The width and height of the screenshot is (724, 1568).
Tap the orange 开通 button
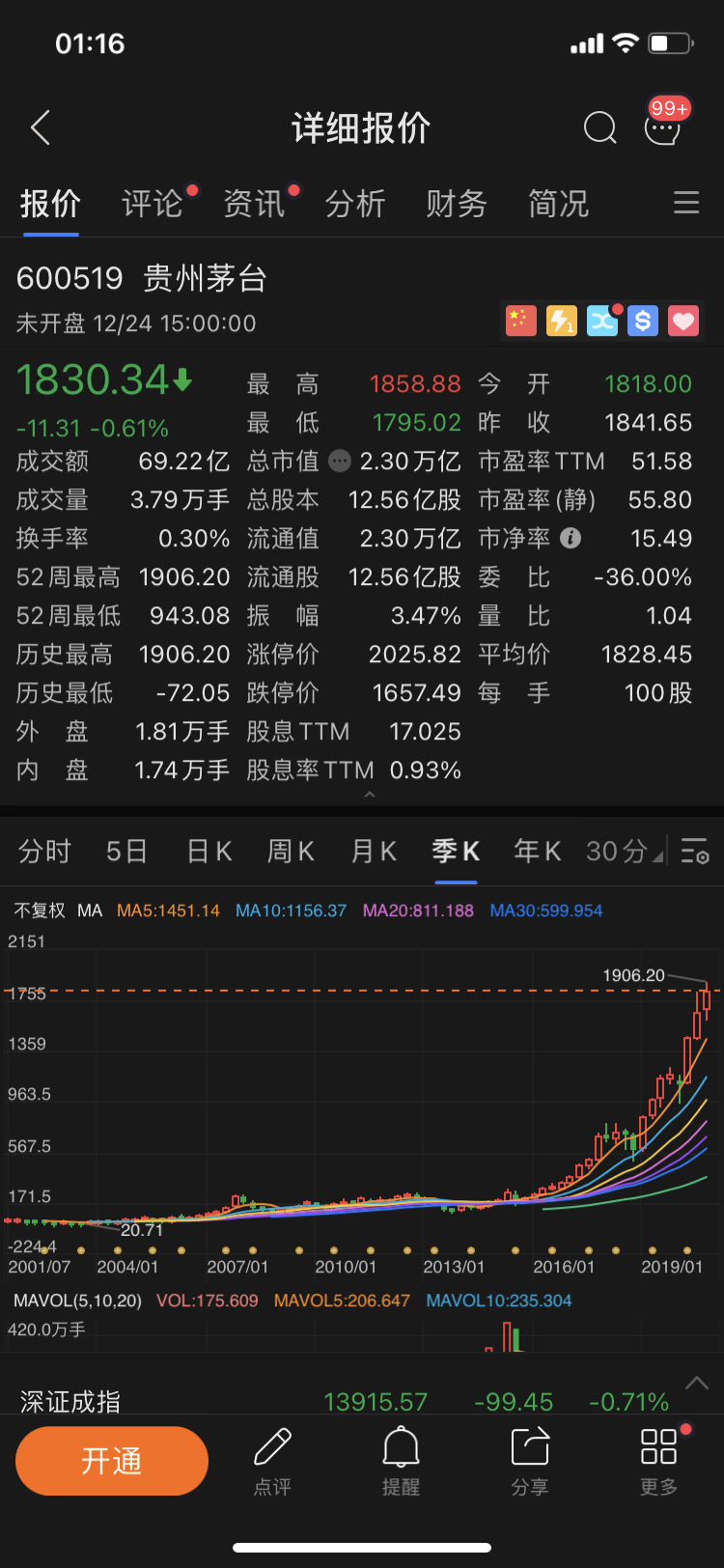pyautogui.click(x=112, y=1460)
